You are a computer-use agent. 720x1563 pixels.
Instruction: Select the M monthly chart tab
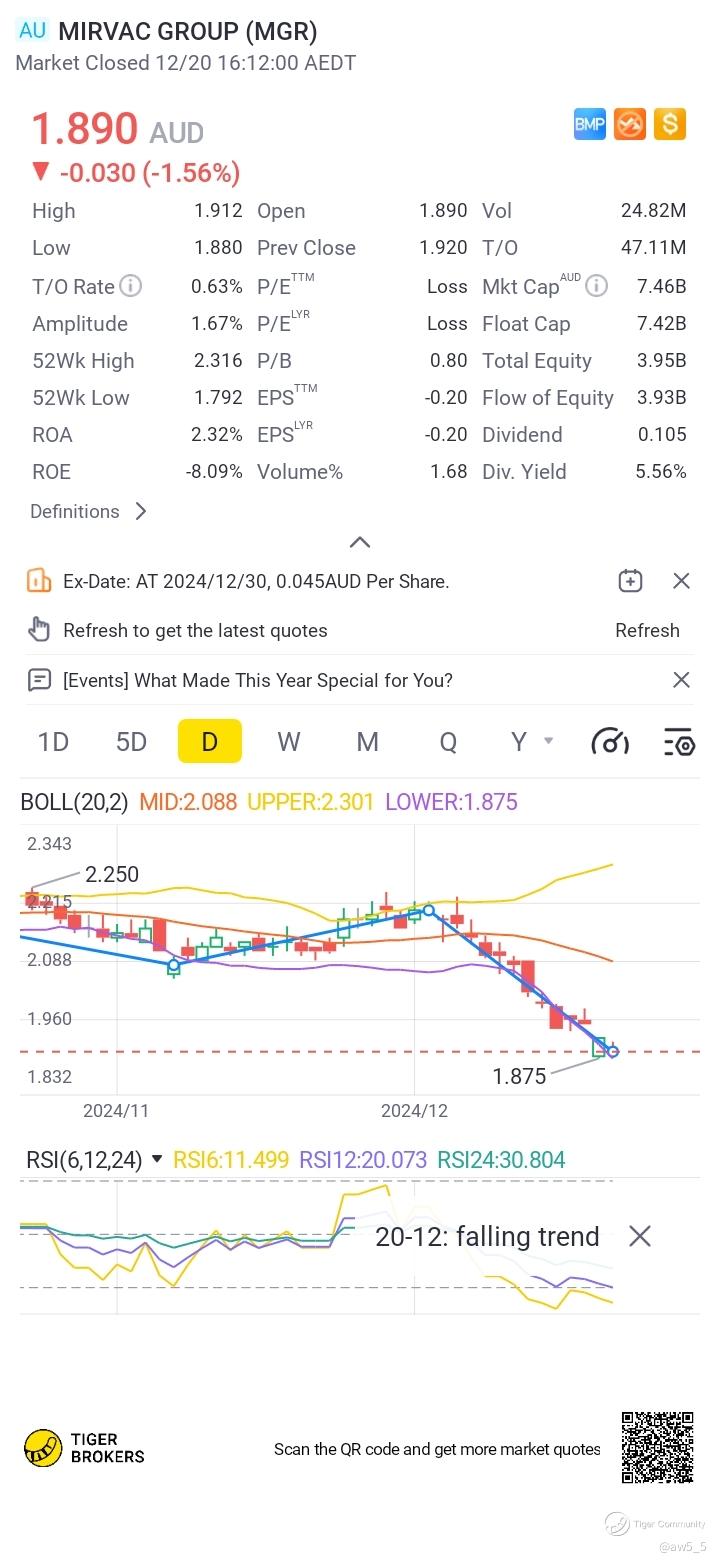367,741
